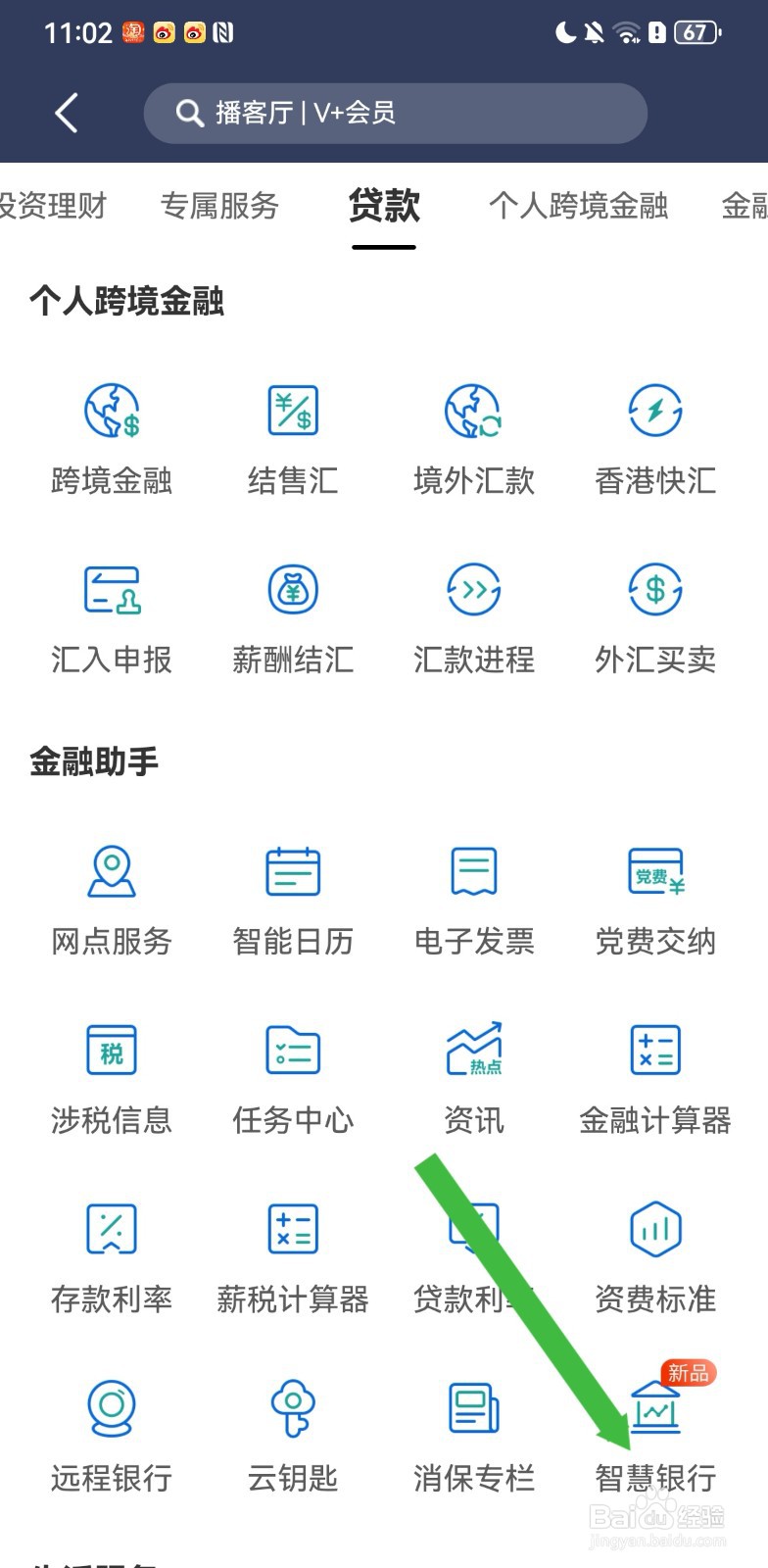768x1568 pixels.
Task: Open 云钥匙
Action: coord(293,1438)
